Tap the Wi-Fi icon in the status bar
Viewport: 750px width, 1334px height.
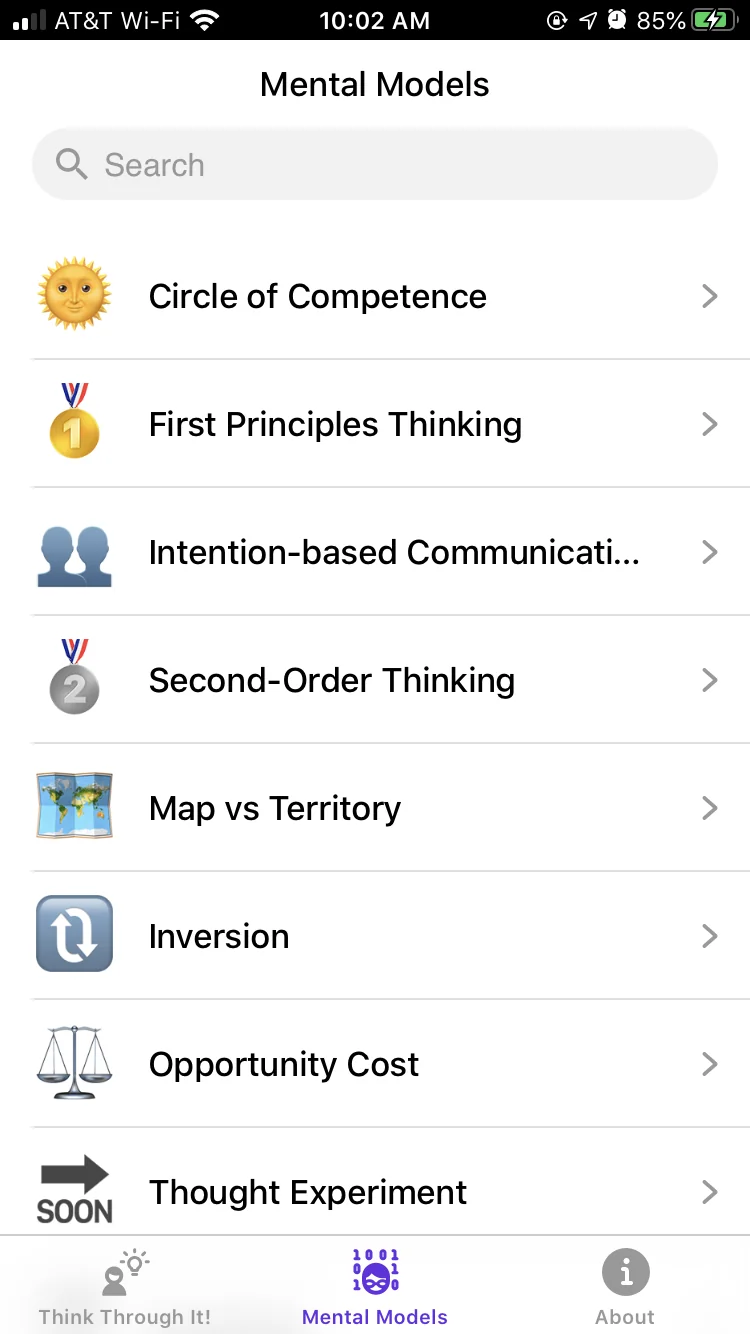point(201,19)
